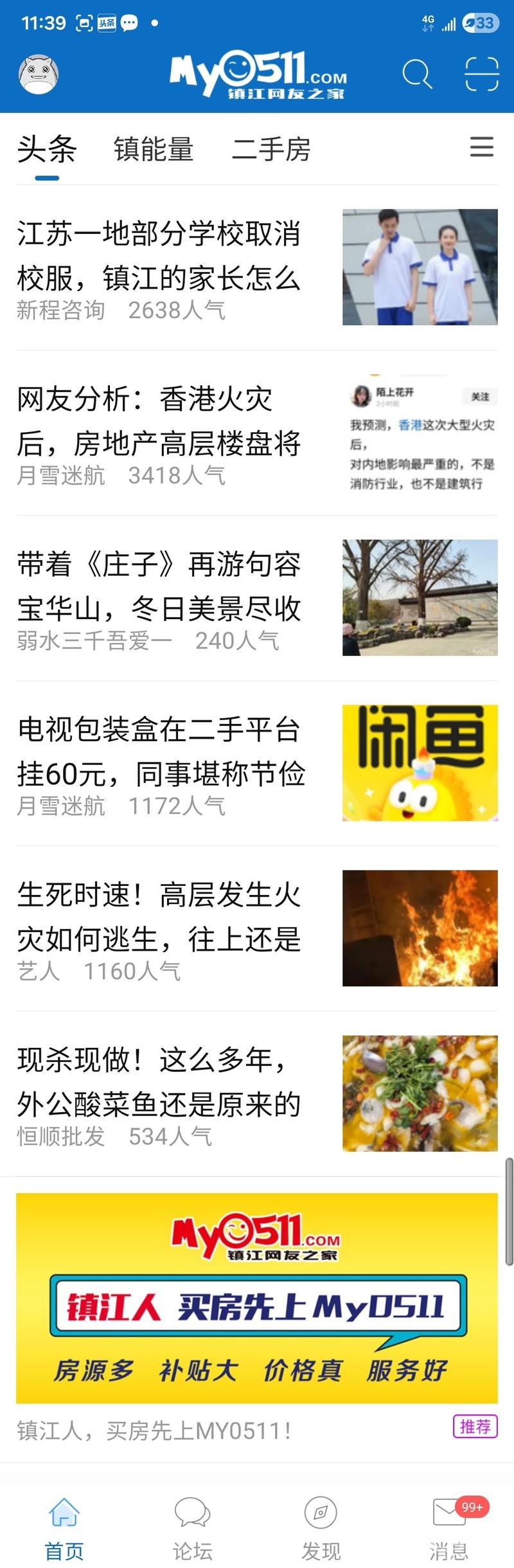
Task: Read the 外公酸菜鱼 post
Action: click(159, 1082)
